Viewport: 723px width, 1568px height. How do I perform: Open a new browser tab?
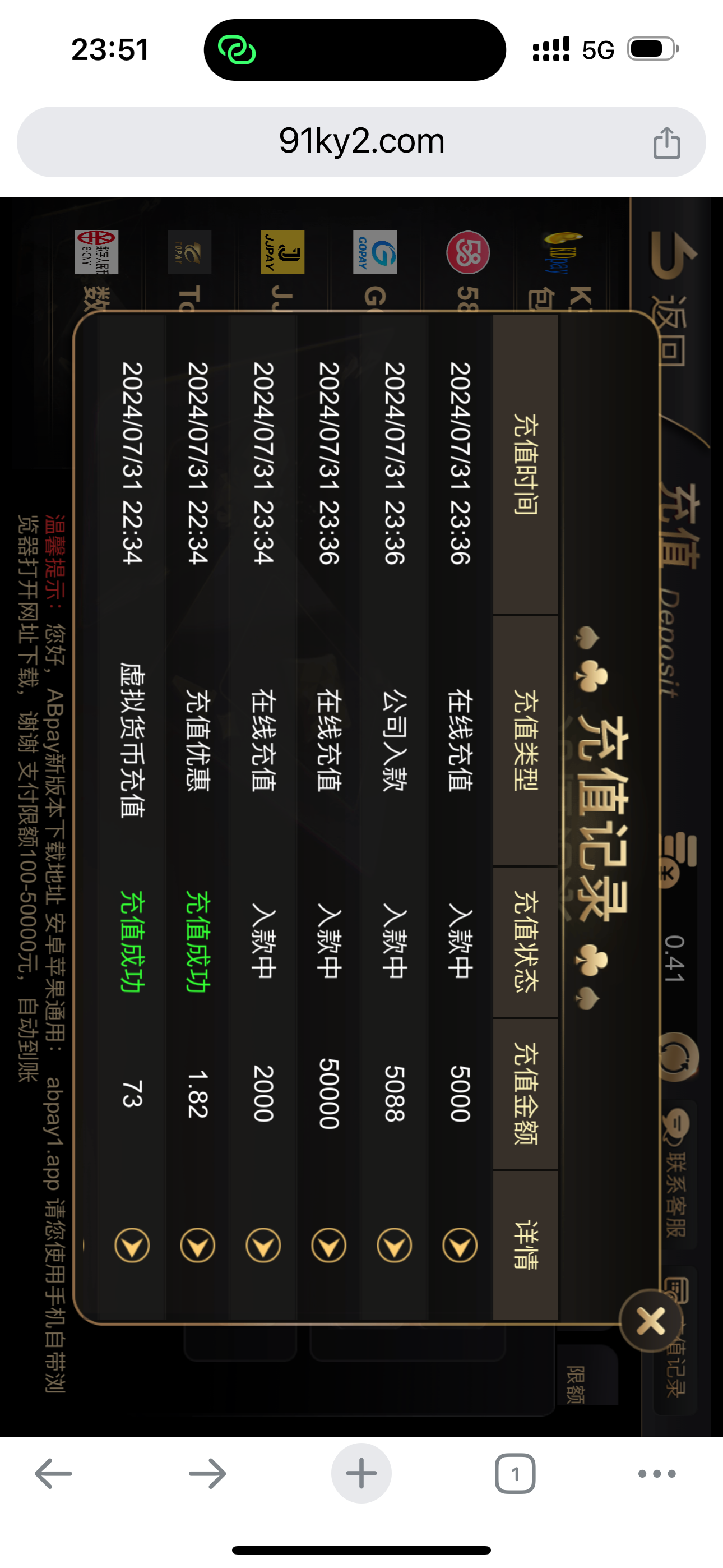pyautogui.click(x=361, y=1474)
